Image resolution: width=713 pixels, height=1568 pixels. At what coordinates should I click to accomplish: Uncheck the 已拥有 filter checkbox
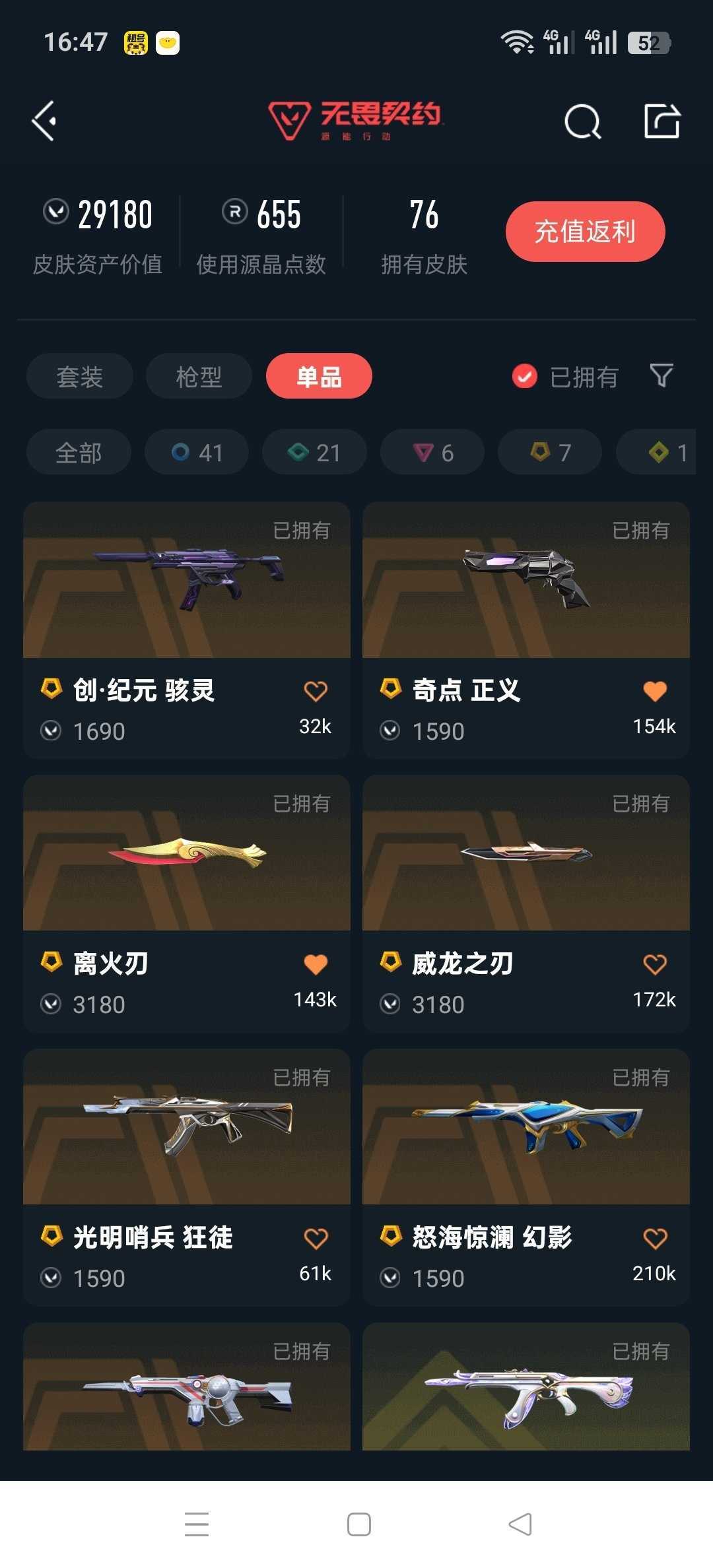click(x=525, y=377)
